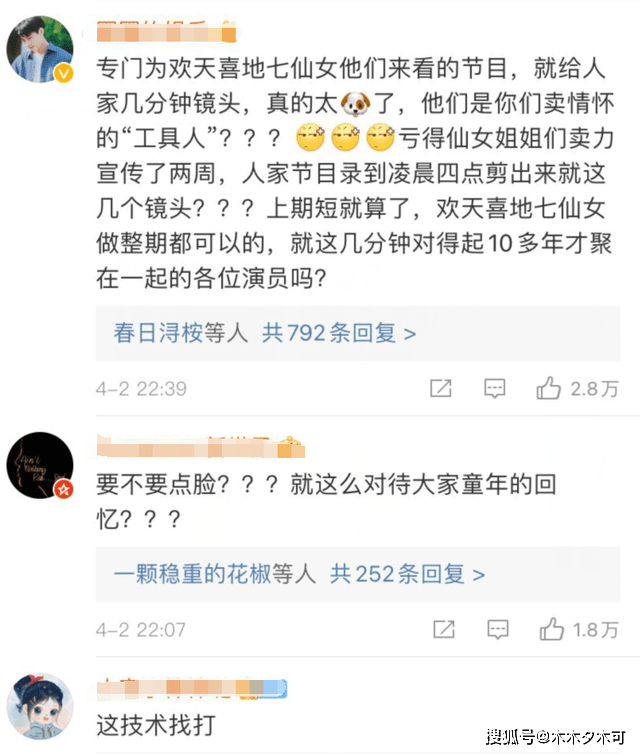The image size is (640, 754).
Task: Open the avatar of the 这技术找打 commenter
Action: pos(41,707)
